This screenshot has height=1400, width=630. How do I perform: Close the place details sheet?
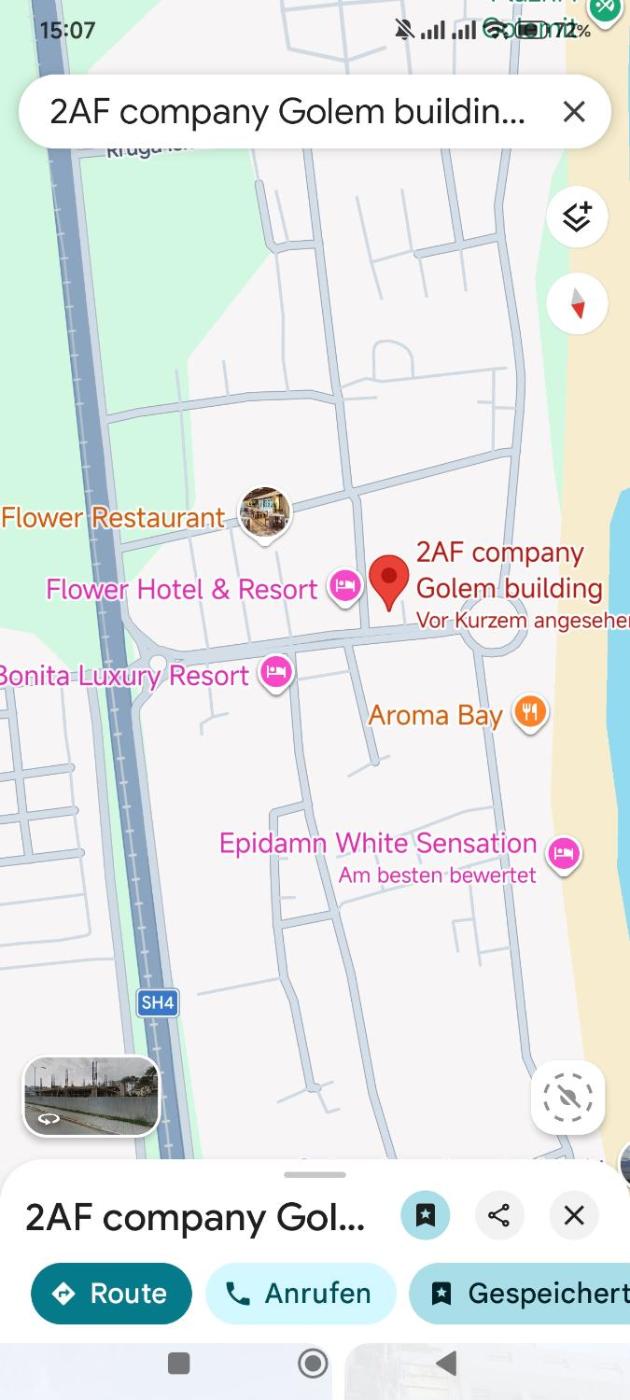(x=574, y=1215)
